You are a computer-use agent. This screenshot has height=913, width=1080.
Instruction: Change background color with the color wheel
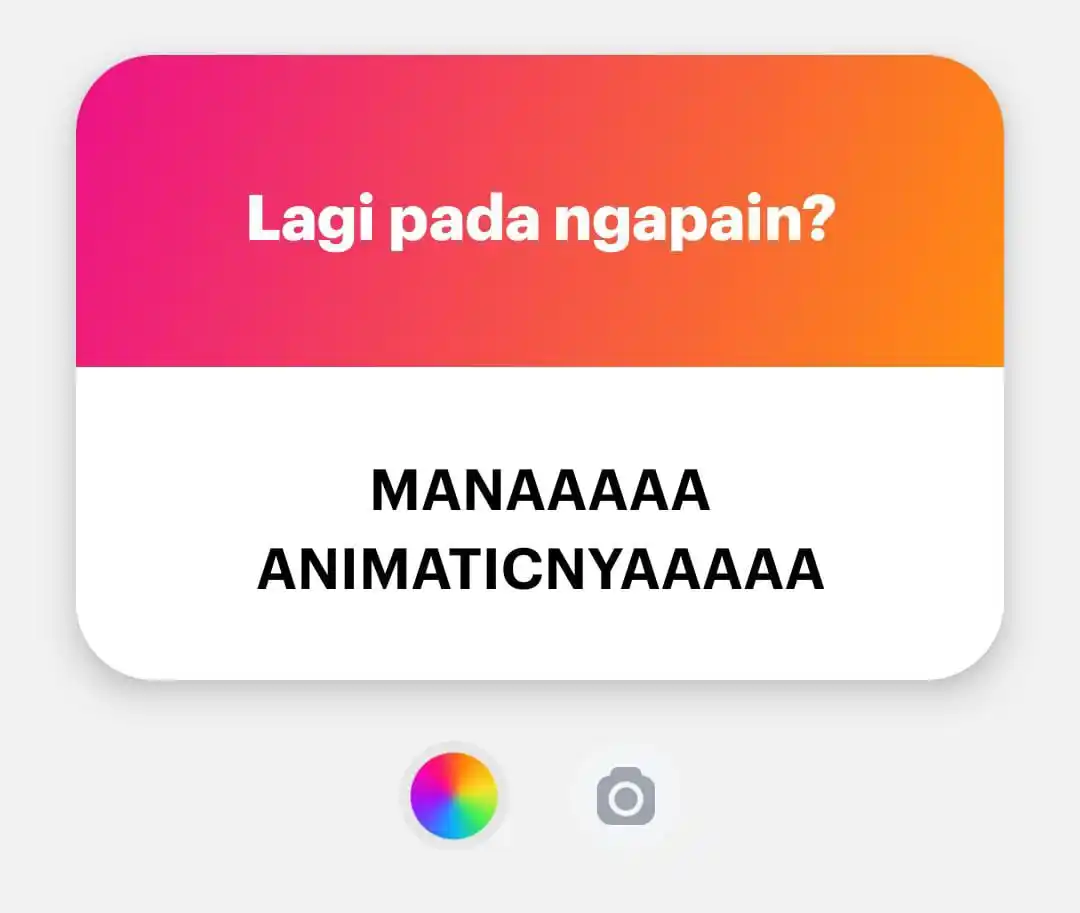tap(454, 796)
